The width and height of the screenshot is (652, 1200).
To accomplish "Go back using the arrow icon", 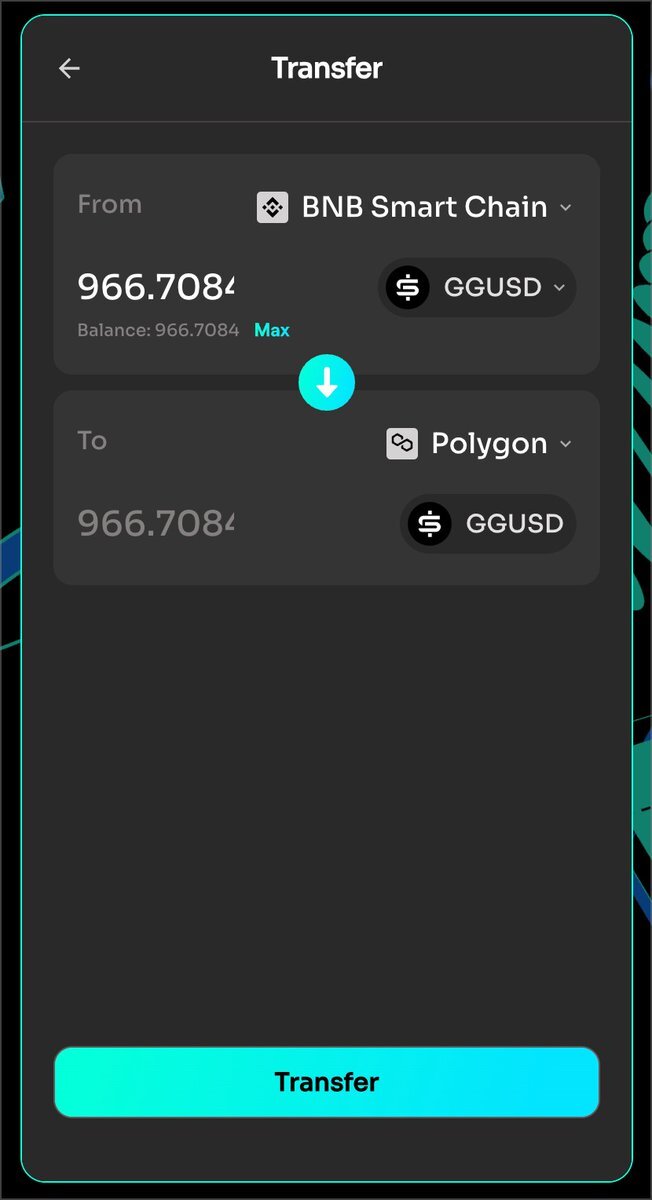I will coord(69,68).
